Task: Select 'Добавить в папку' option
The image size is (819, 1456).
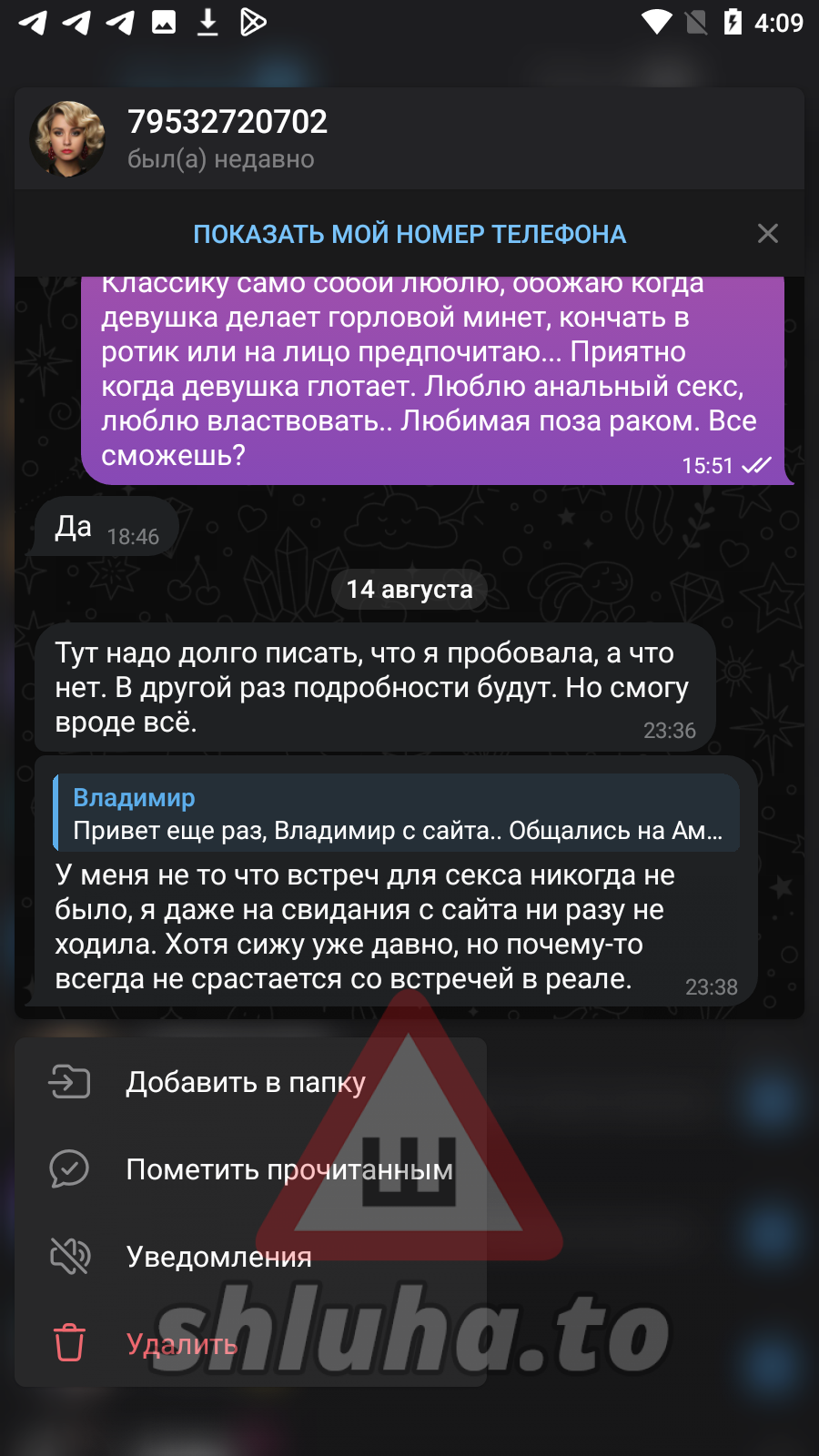Action: pos(246,1082)
